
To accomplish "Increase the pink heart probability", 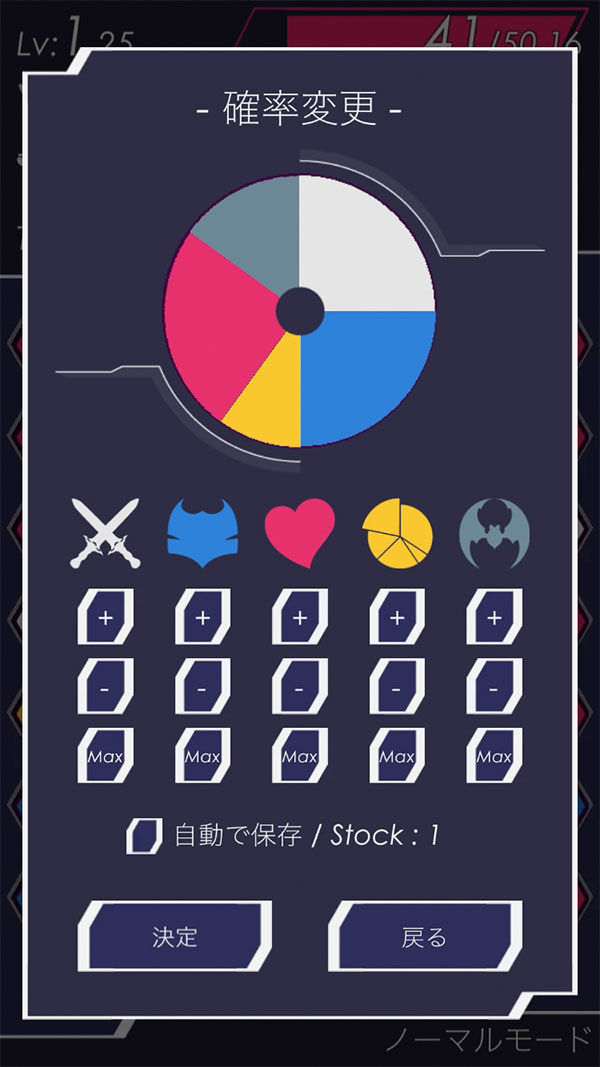I will click(299, 617).
